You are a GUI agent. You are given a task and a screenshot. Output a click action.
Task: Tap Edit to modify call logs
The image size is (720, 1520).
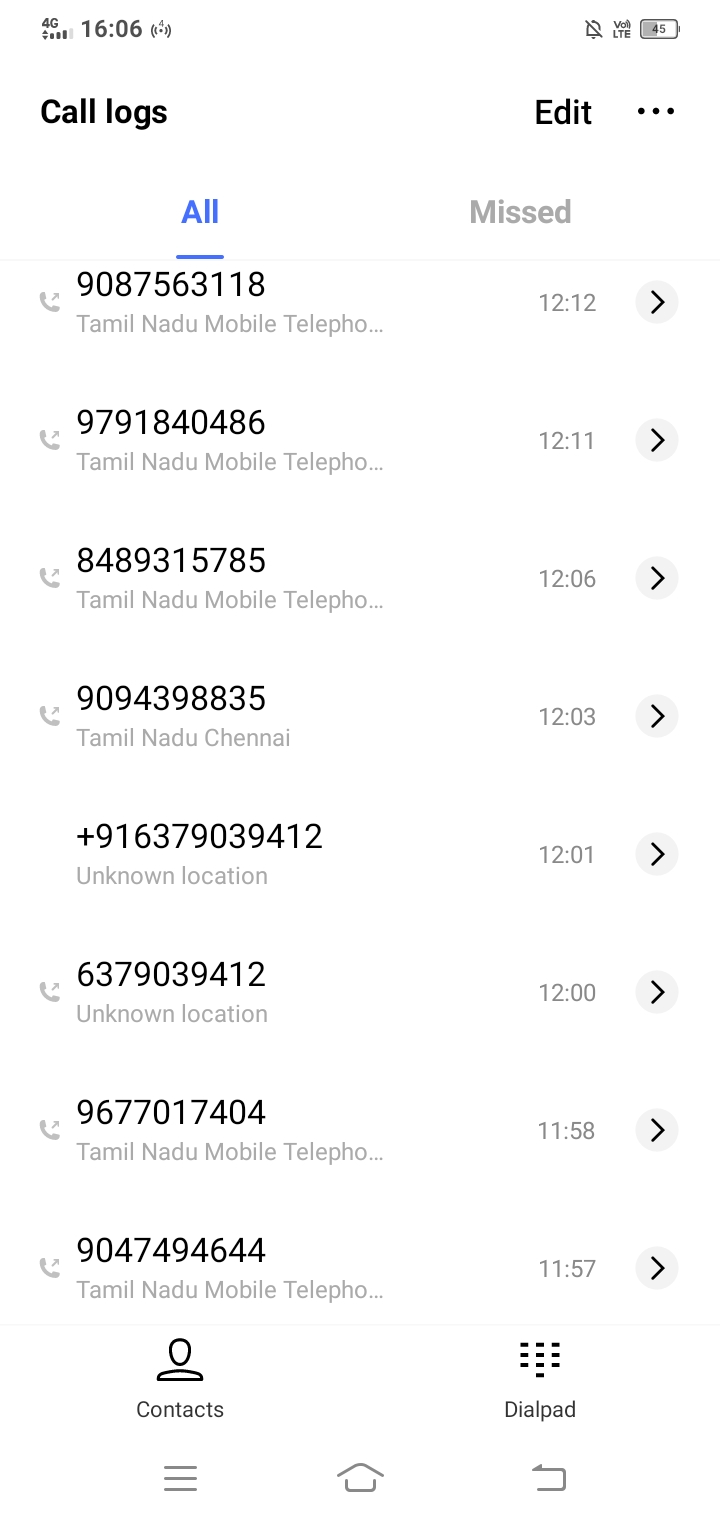[x=563, y=112]
